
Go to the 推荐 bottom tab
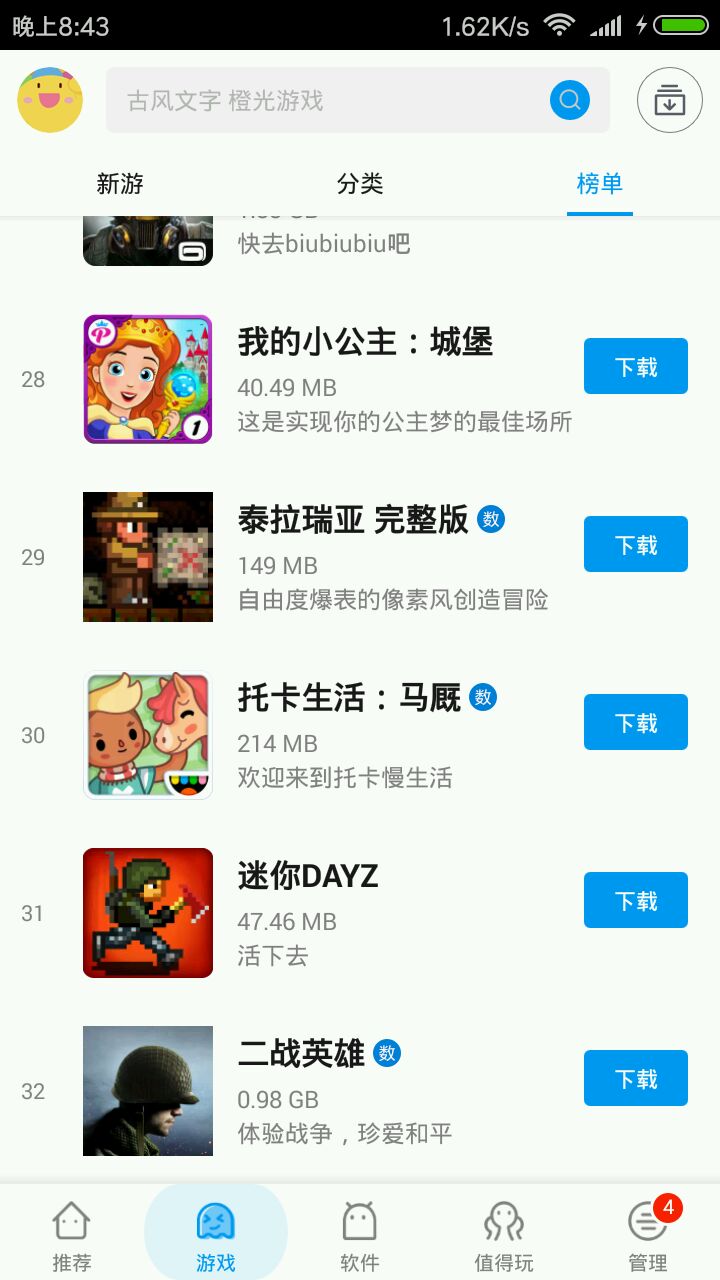point(72,1237)
